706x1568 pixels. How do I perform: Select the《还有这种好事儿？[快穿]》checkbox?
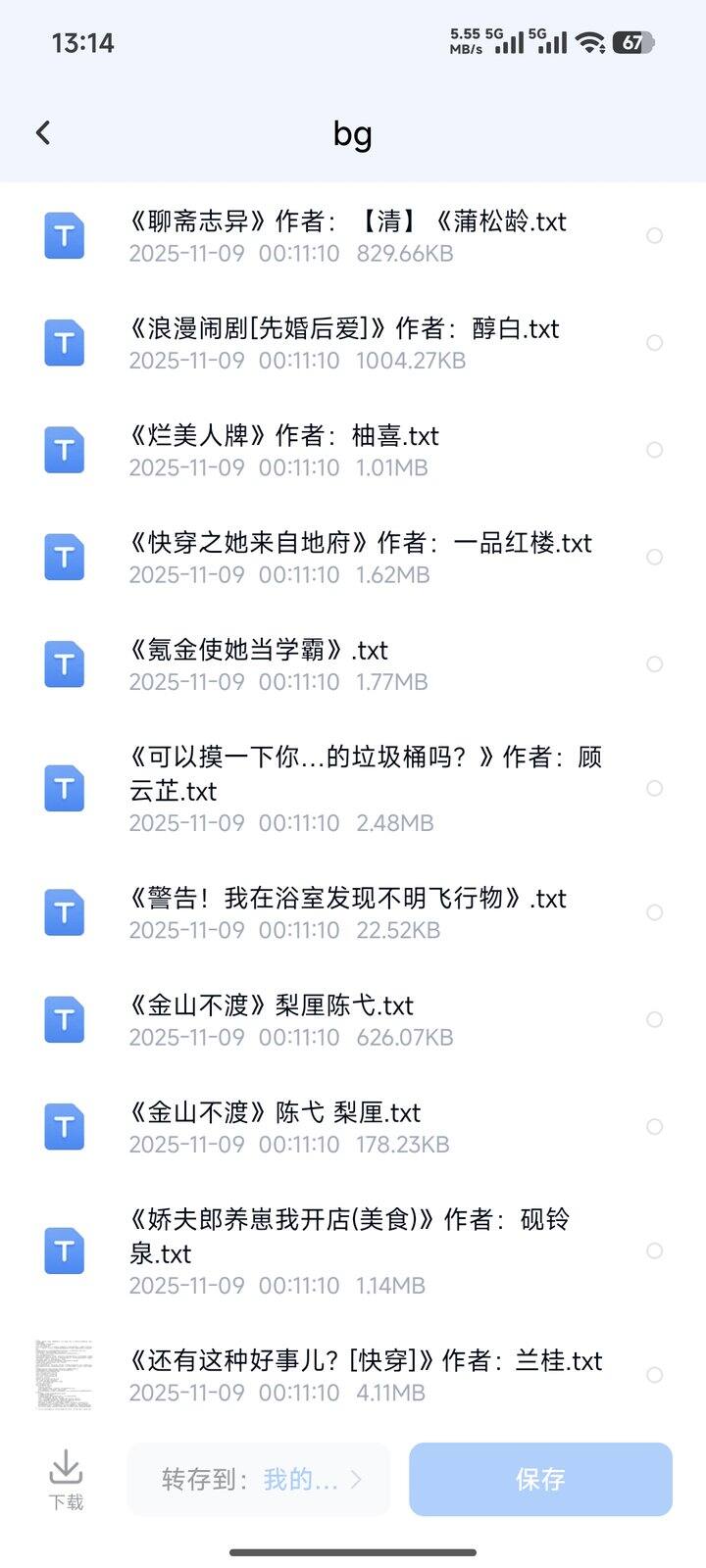pyautogui.click(x=654, y=1375)
